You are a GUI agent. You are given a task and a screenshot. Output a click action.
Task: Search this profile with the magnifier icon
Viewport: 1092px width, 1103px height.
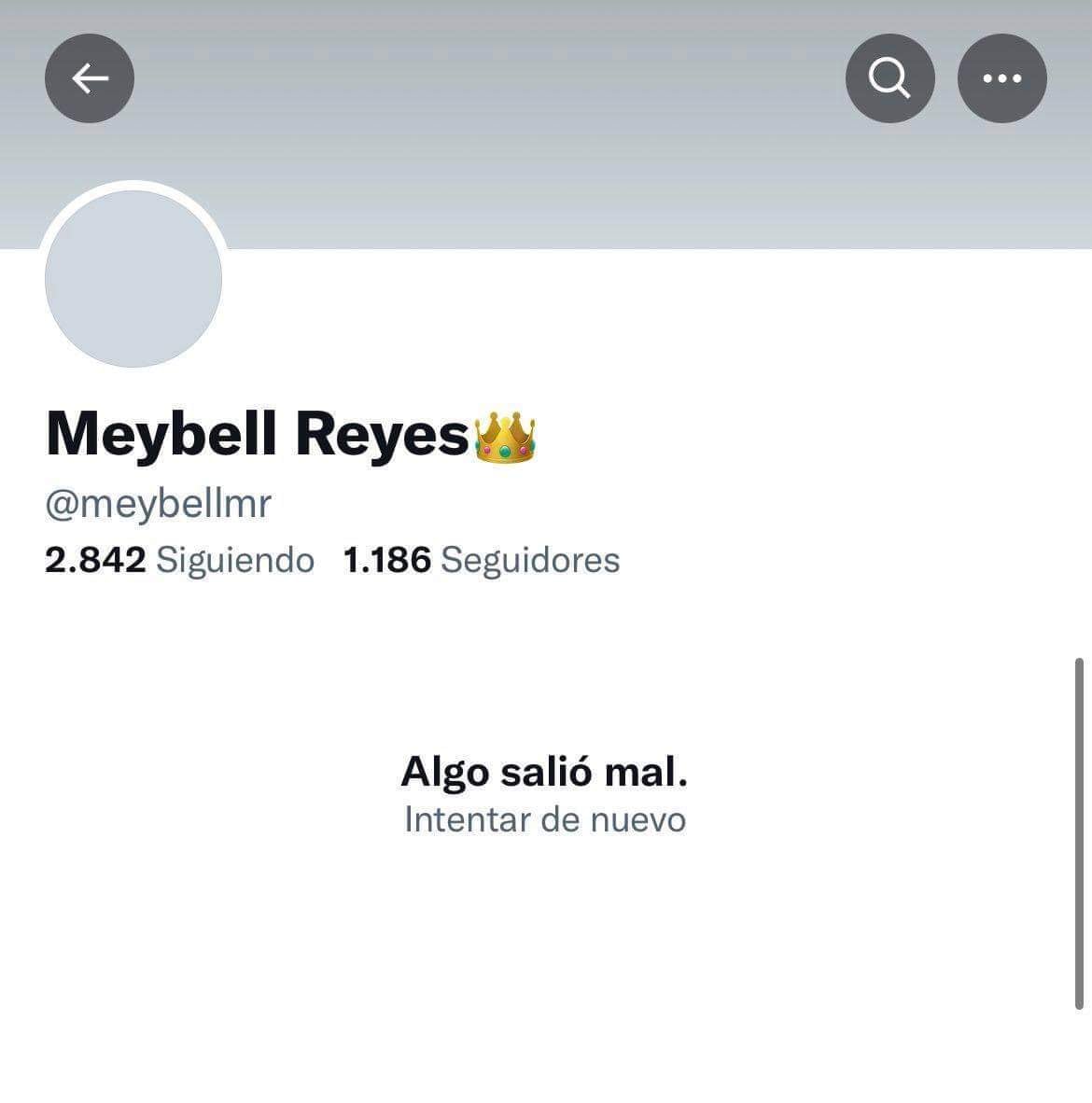pyautogui.click(x=889, y=78)
